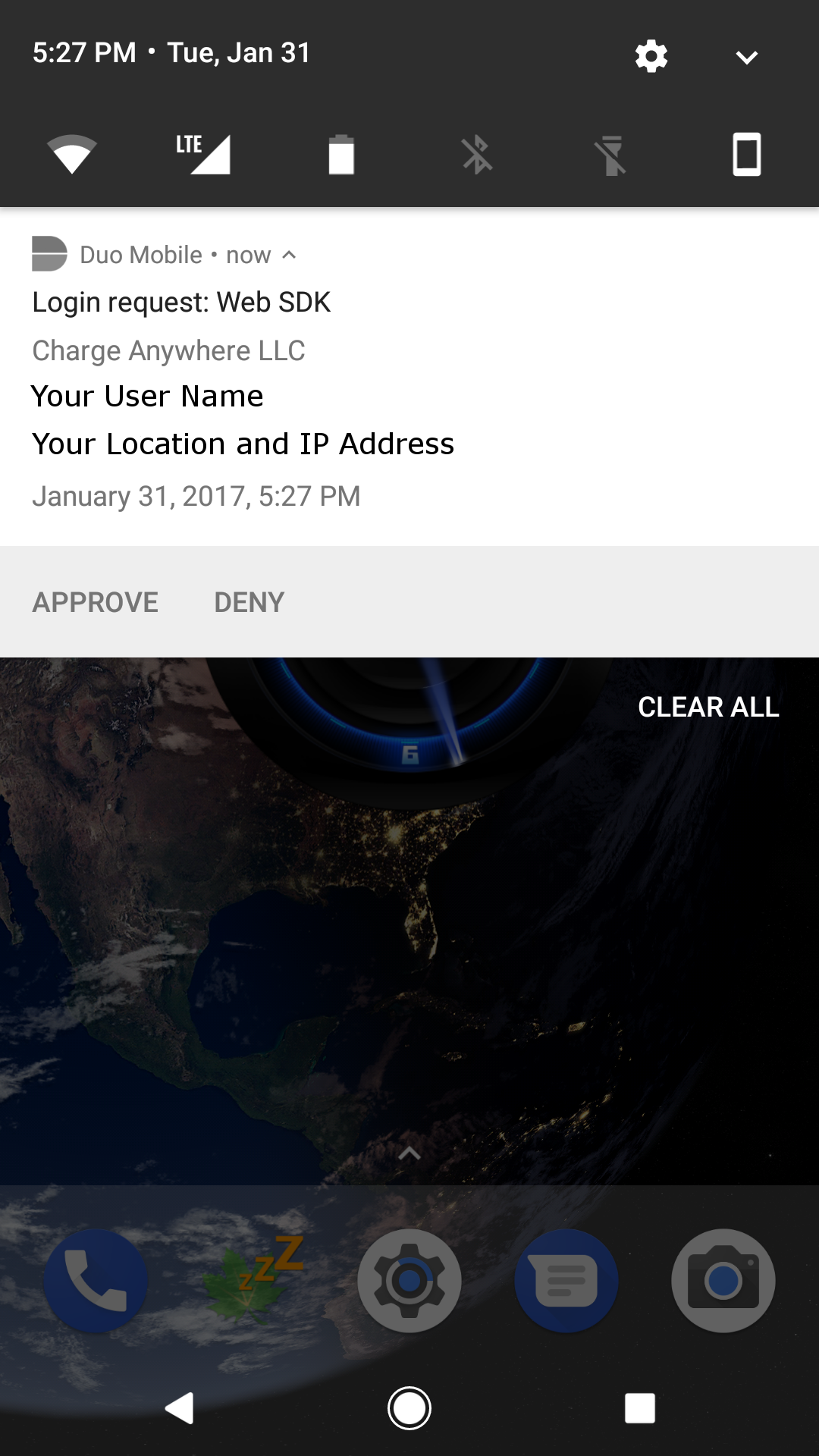This screenshot has width=819, height=1456.
Task: Turn on Bluetooth
Action: click(x=477, y=155)
